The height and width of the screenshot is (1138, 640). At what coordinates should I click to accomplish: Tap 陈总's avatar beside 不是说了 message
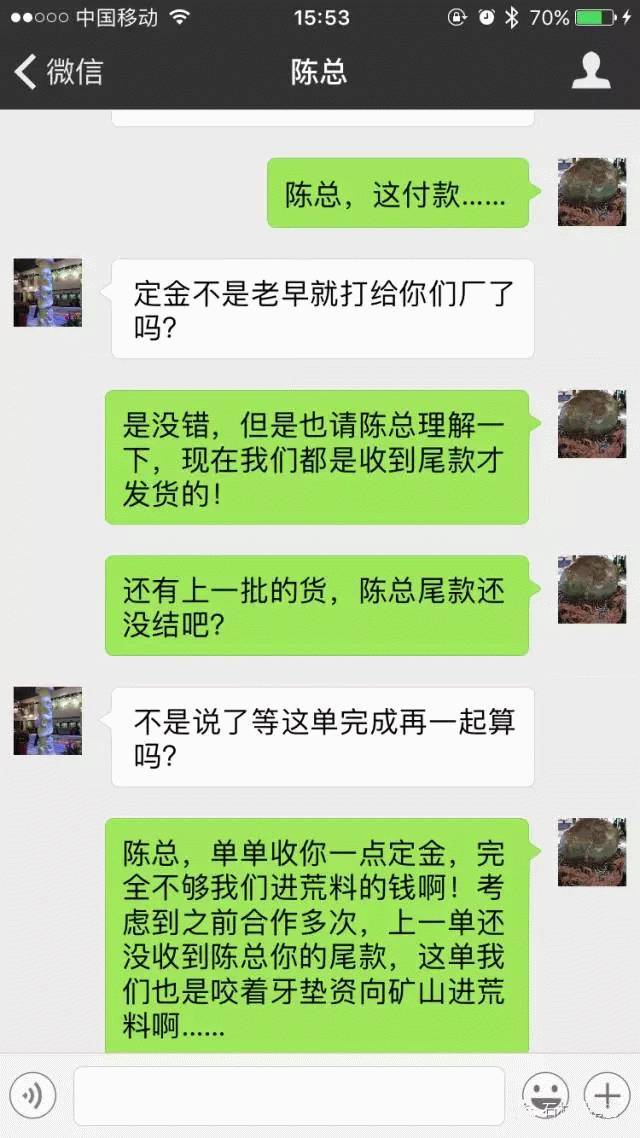(x=47, y=720)
